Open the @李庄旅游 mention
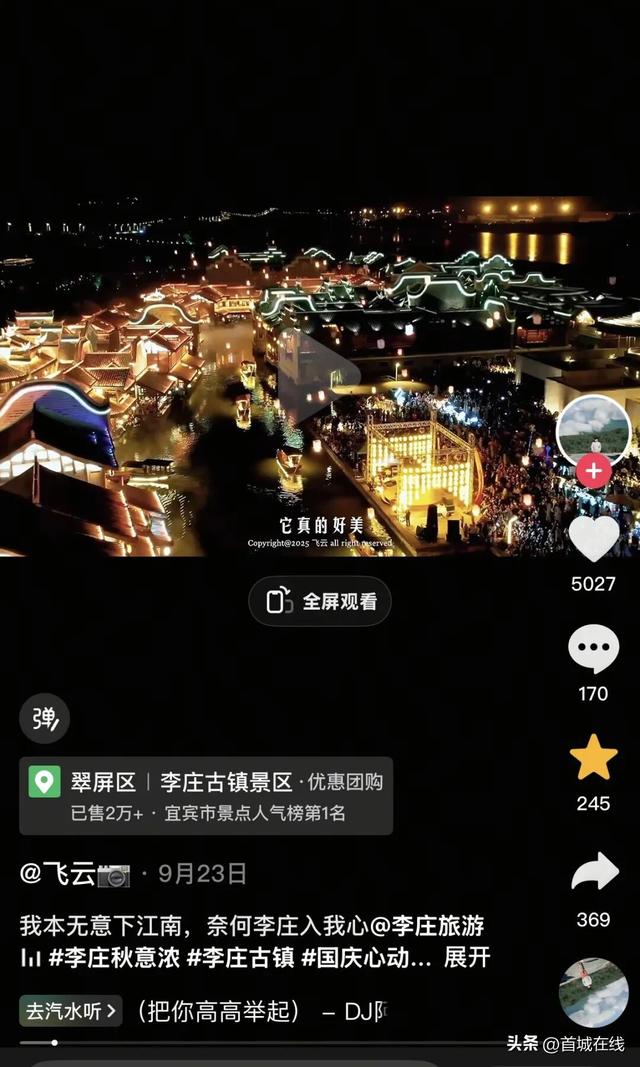 click(x=427, y=925)
